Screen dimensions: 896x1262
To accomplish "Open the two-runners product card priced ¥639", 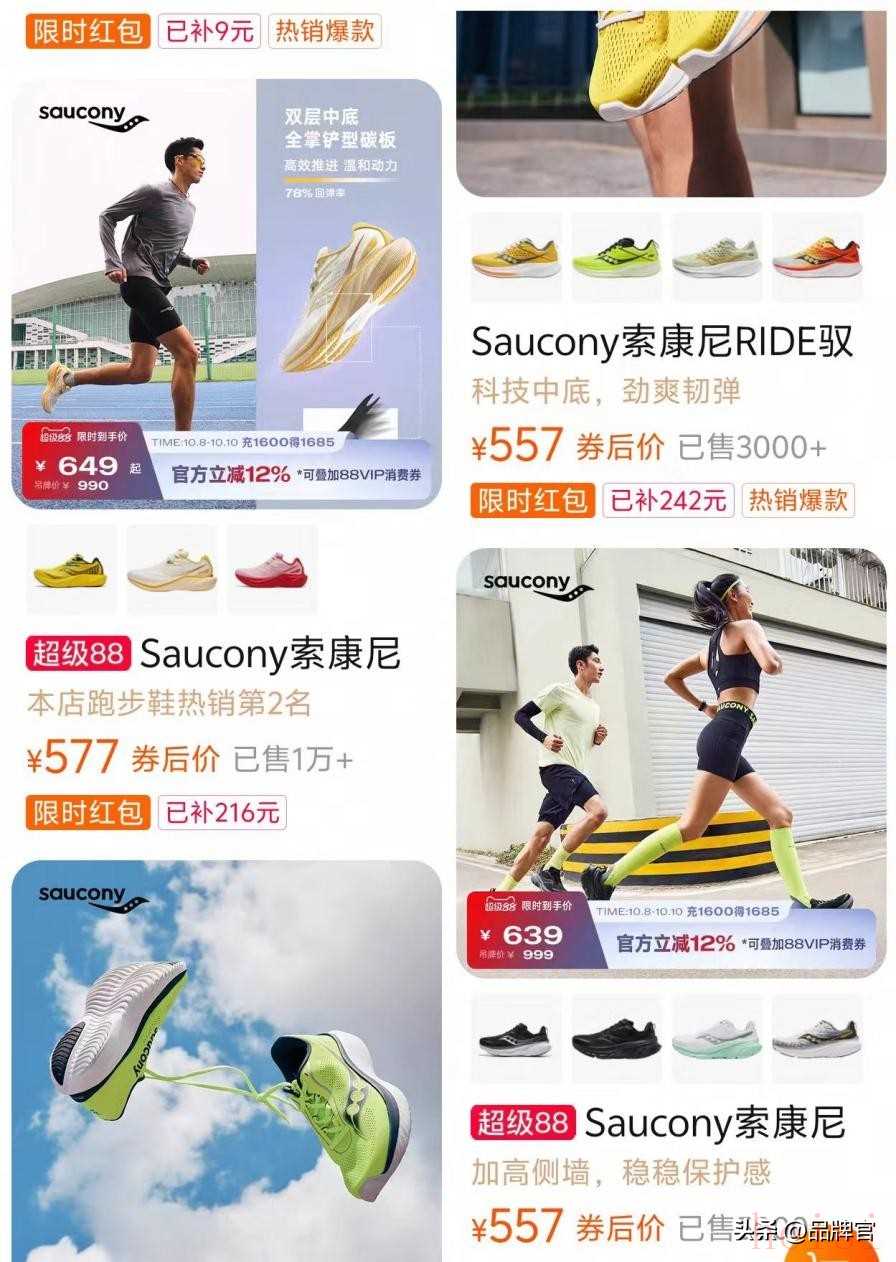I will (x=671, y=760).
